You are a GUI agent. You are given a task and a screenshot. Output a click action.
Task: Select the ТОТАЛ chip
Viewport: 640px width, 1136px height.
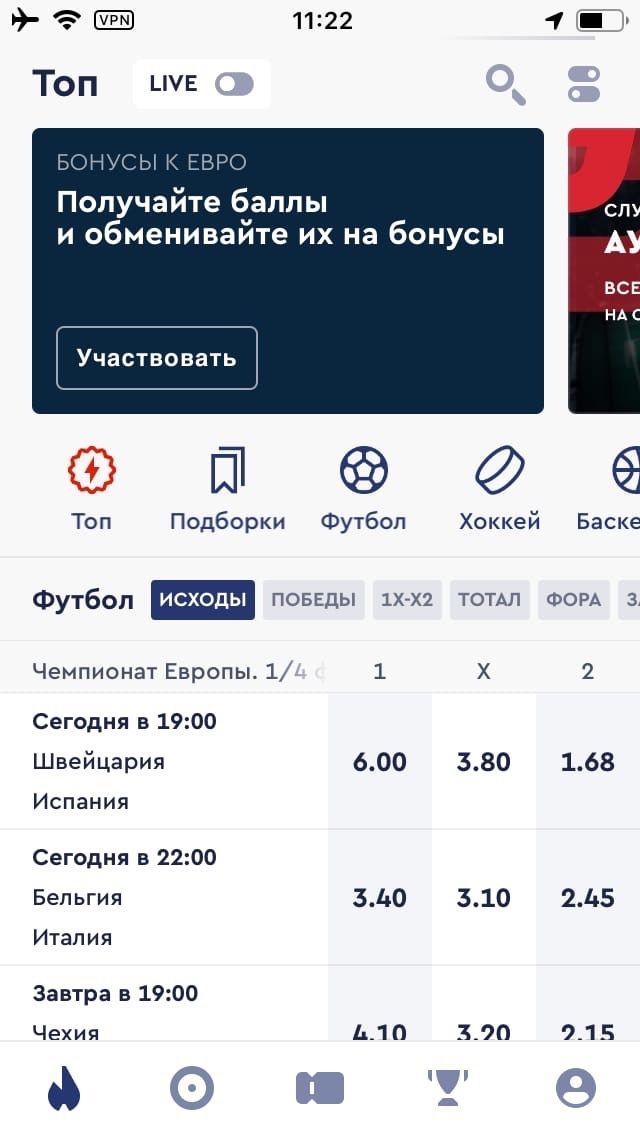490,600
